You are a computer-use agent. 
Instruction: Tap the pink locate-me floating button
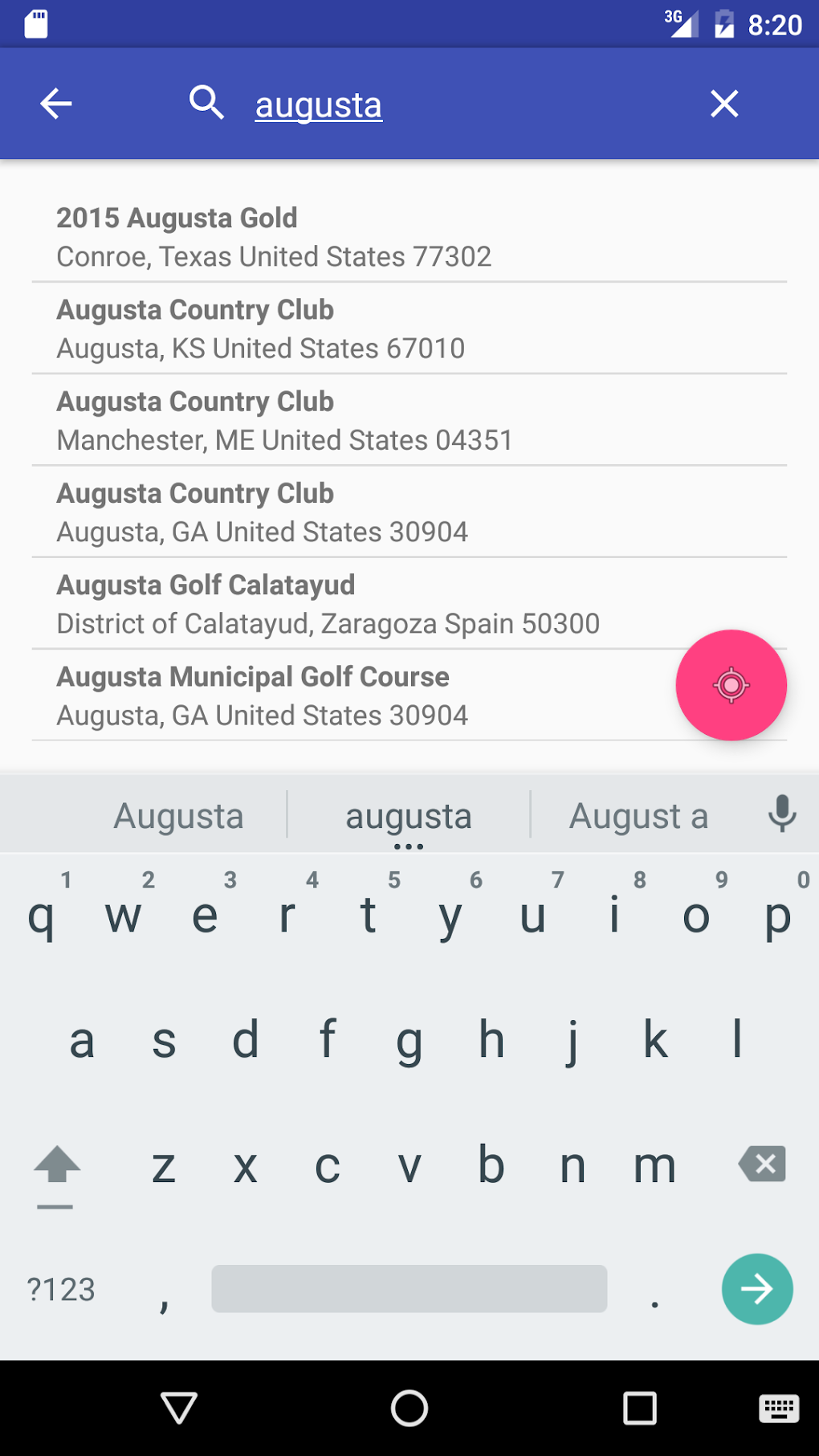pos(731,685)
